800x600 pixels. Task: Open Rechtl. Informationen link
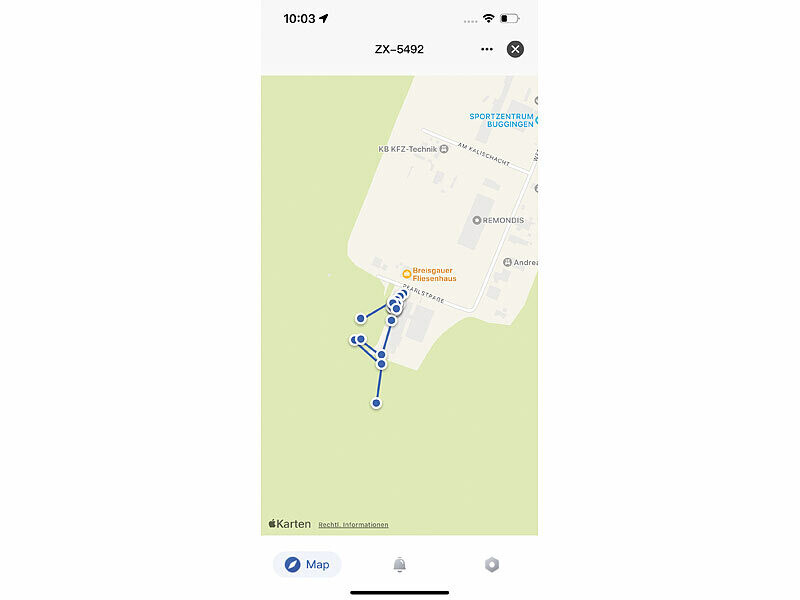pyautogui.click(x=353, y=525)
